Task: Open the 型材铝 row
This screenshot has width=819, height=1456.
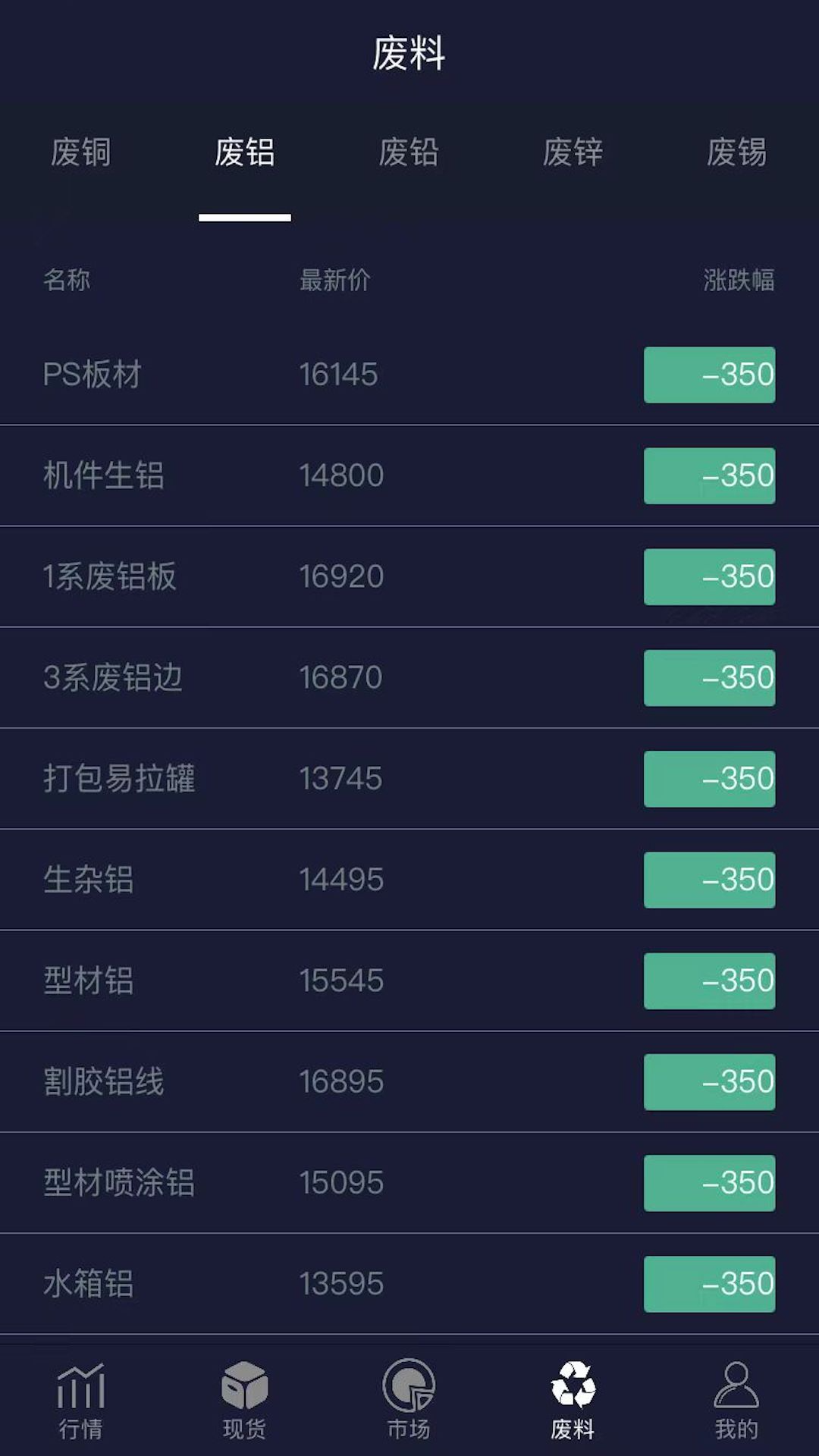Action: (303, 981)
